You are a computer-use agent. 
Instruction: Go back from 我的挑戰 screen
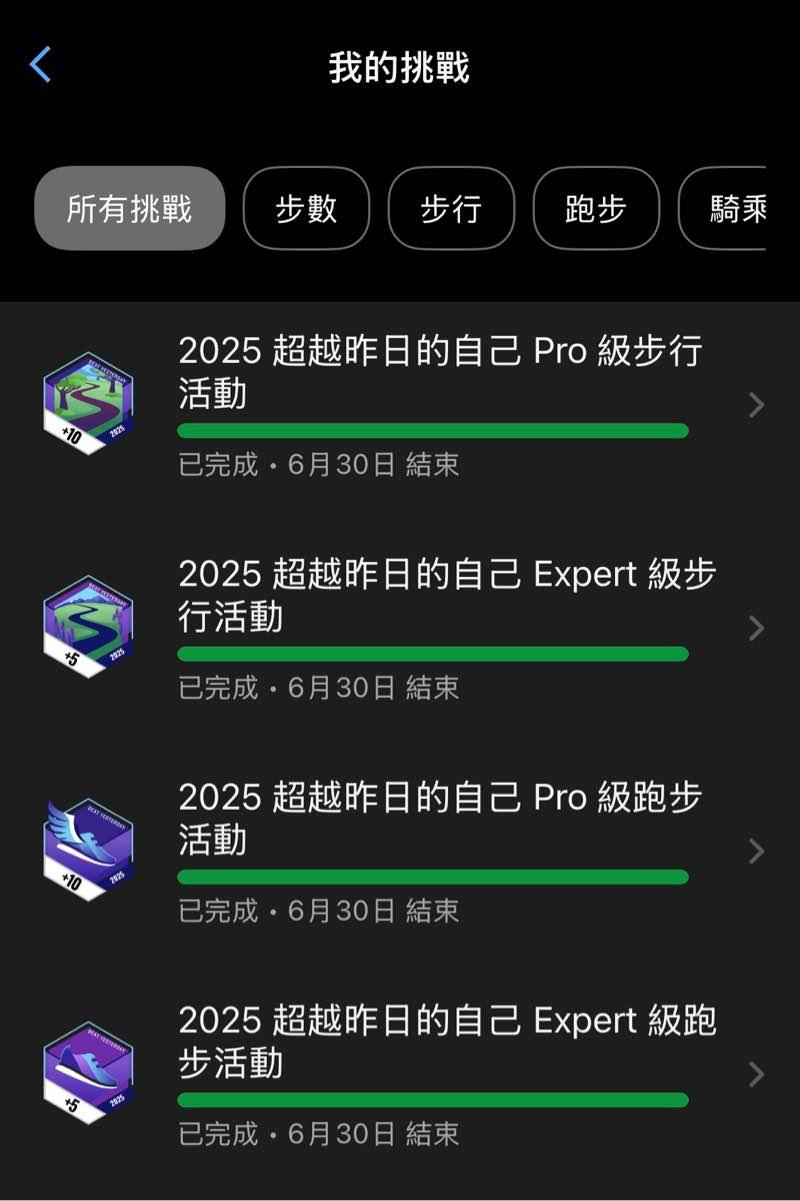pyautogui.click(x=40, y=65)
